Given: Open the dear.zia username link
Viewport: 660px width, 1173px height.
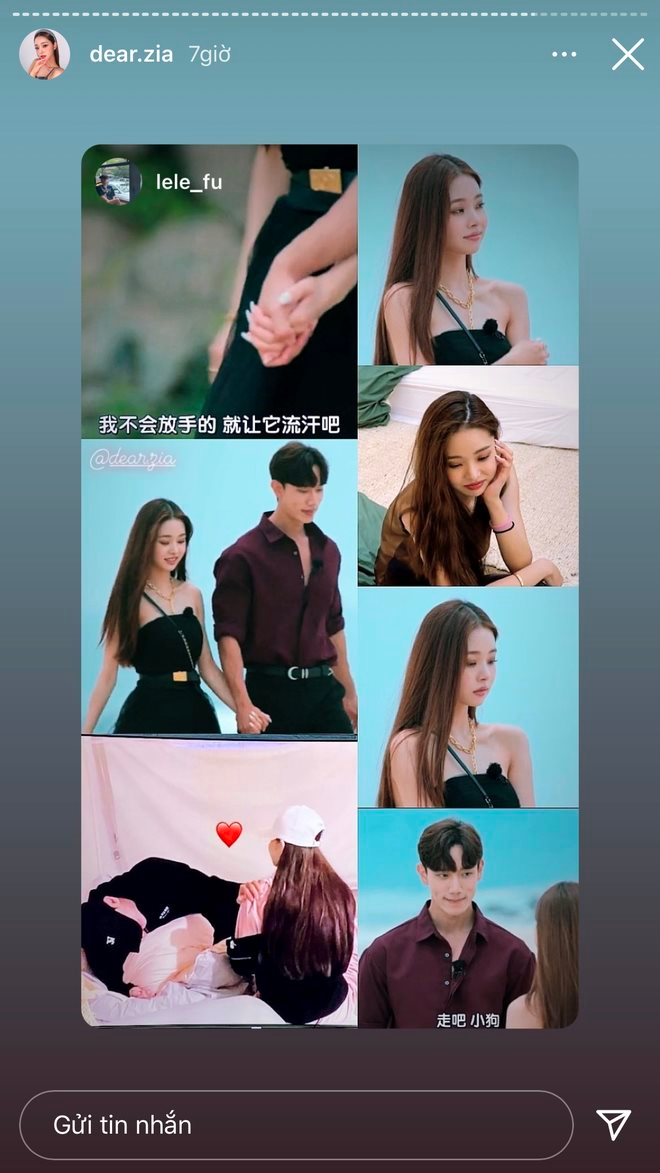Looking at the screenshot, I should 133,54.
